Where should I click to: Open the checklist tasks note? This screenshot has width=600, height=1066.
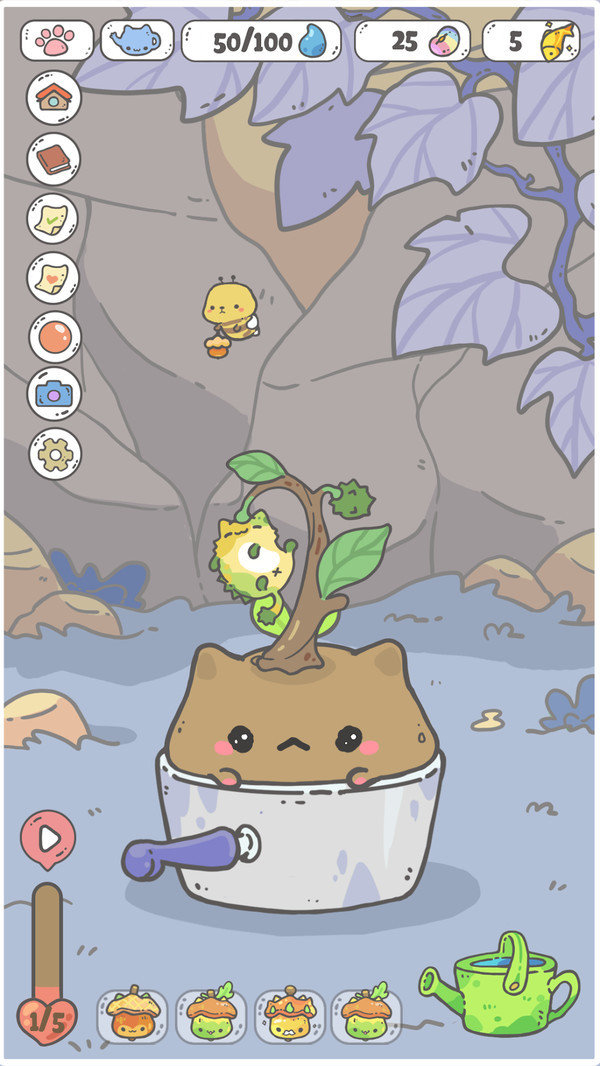[54, 217]
